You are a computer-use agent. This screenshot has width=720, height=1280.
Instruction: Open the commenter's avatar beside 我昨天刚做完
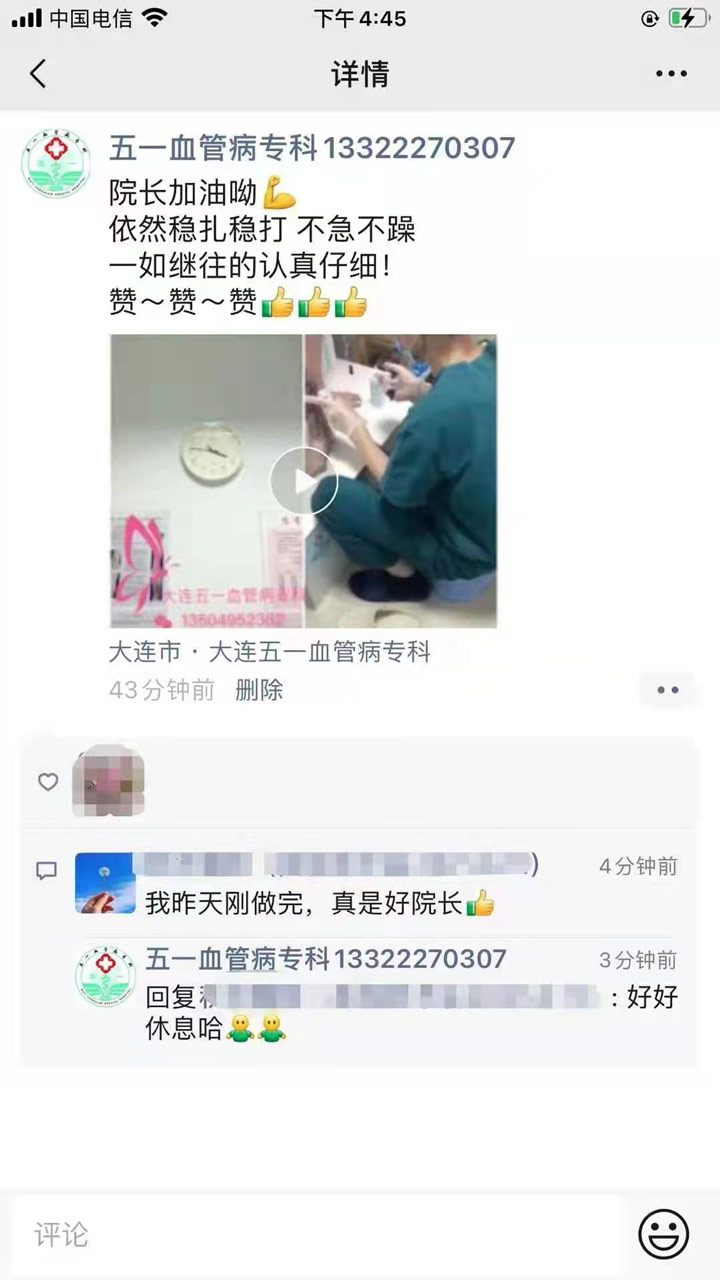[106, 882]
